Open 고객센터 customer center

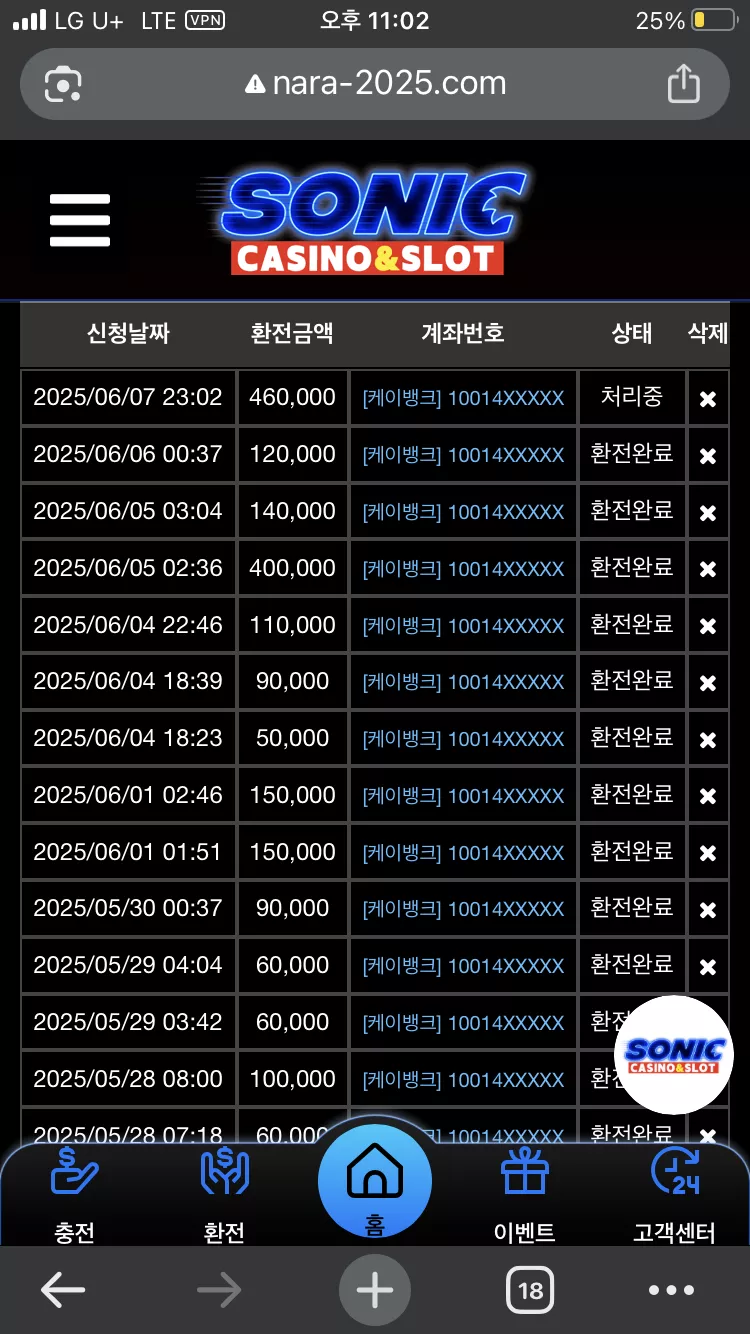[674, 1195]
